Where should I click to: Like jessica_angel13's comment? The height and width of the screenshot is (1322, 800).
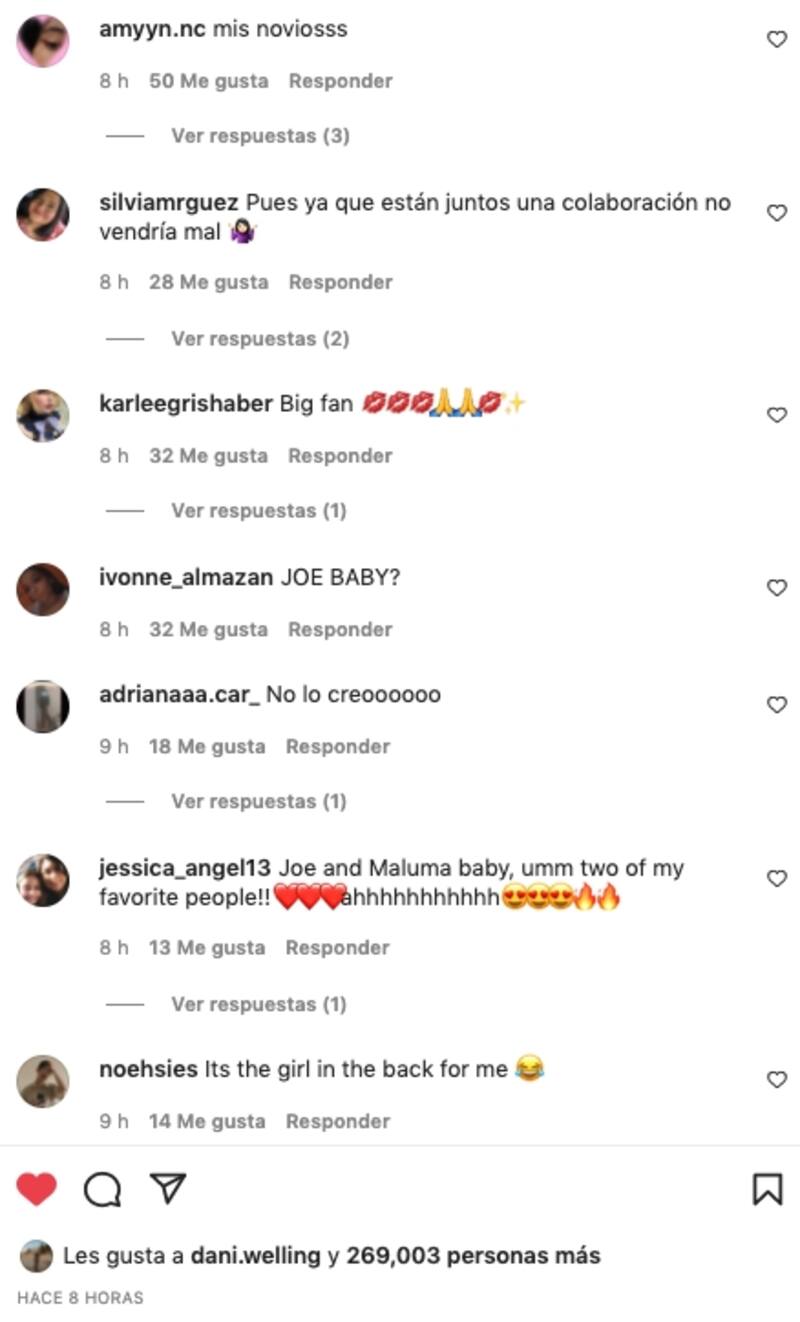click(776, 878)
